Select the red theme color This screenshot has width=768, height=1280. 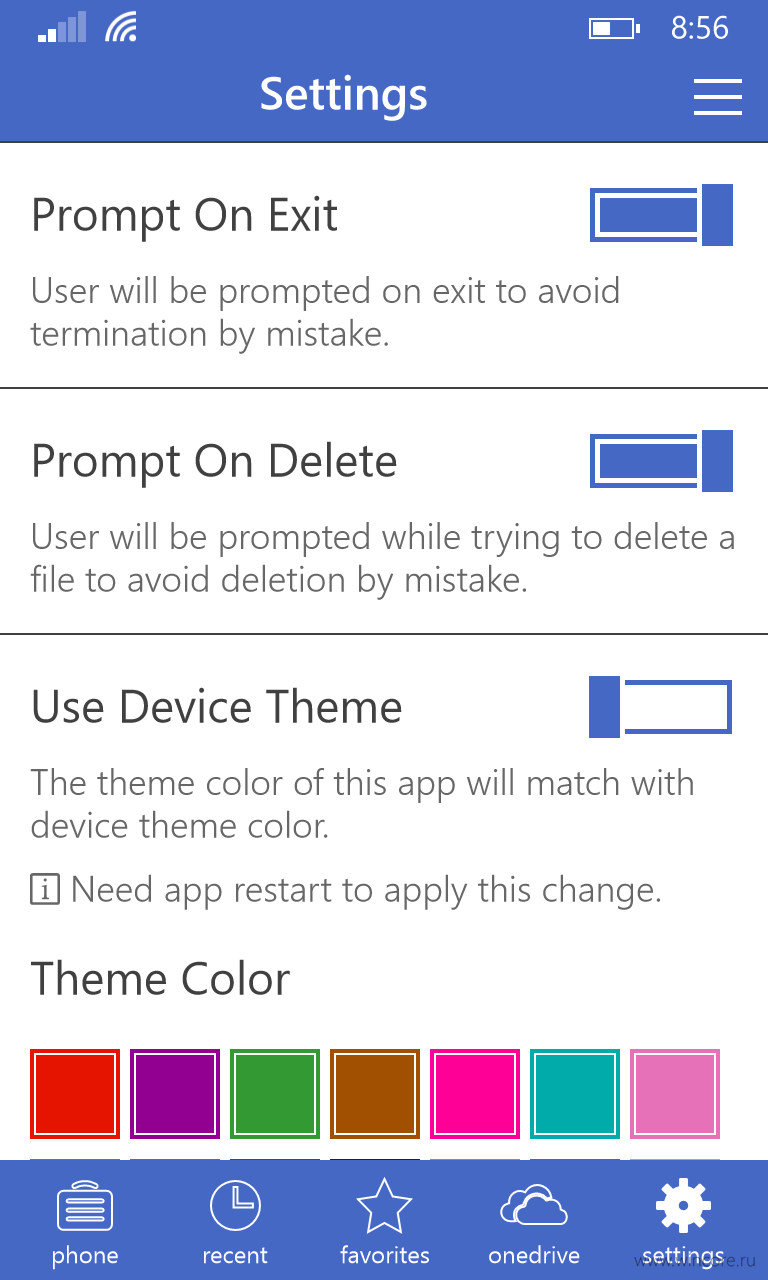pos(75,1094)
